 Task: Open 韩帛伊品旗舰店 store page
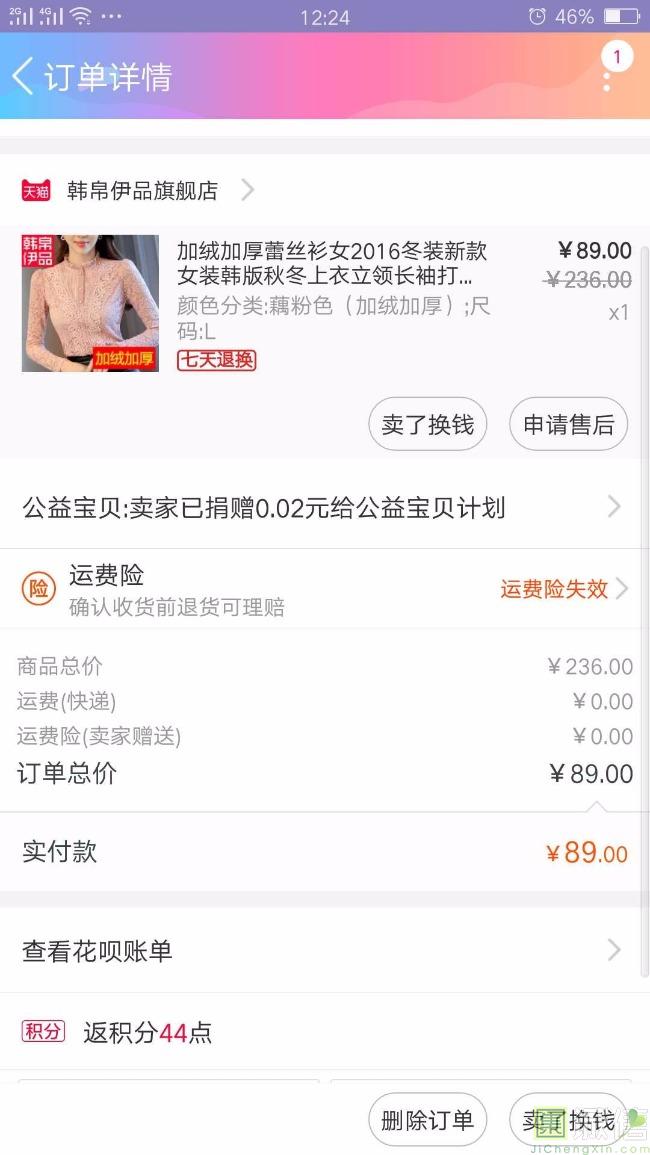click(140, 190)
